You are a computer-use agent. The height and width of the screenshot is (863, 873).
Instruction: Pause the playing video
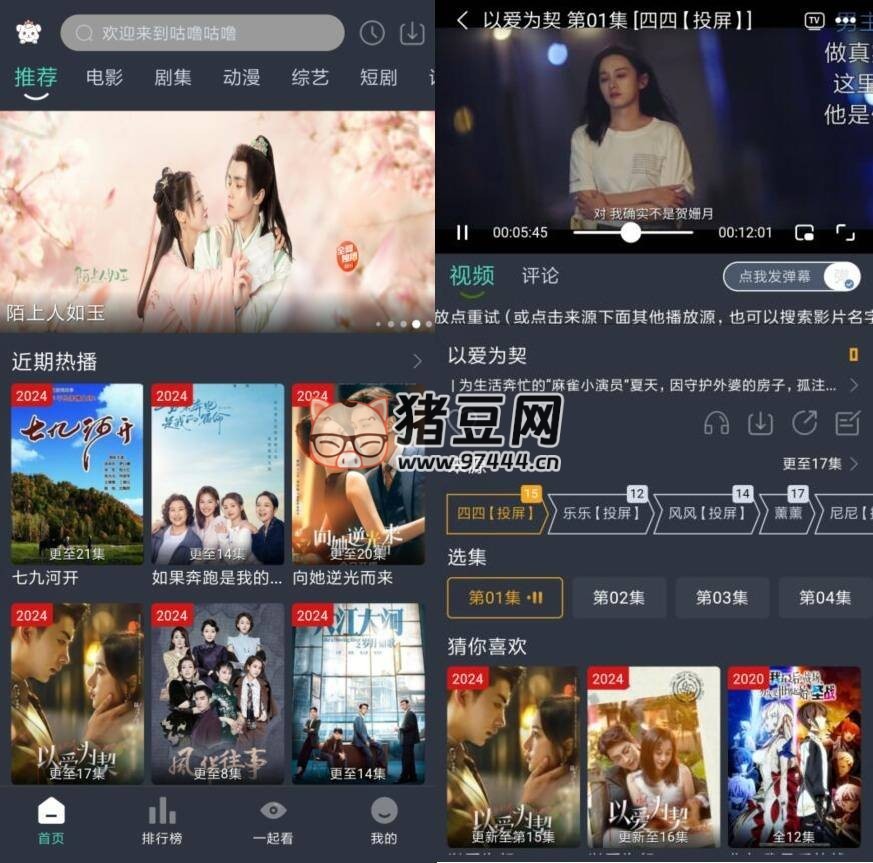pyautogui.click(x=462, y=232)
